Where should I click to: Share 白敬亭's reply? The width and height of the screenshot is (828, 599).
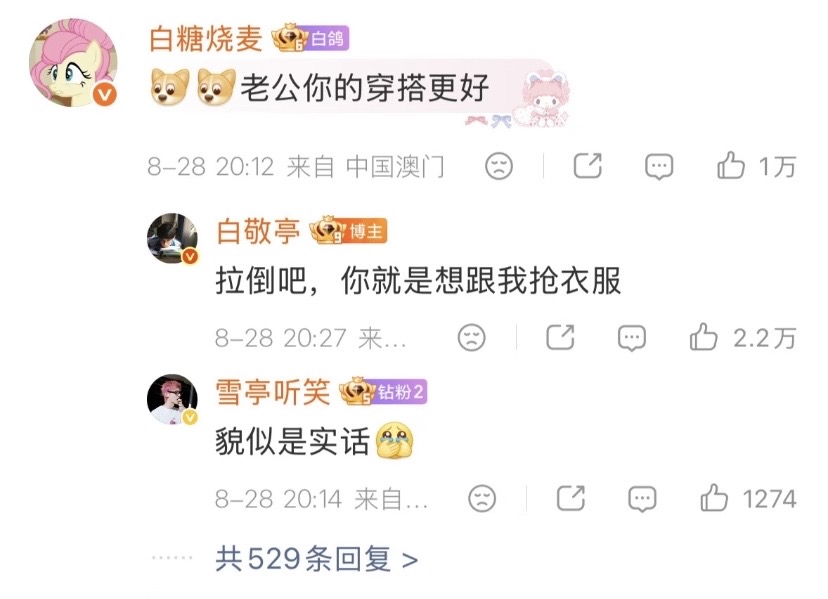point(560,337)
